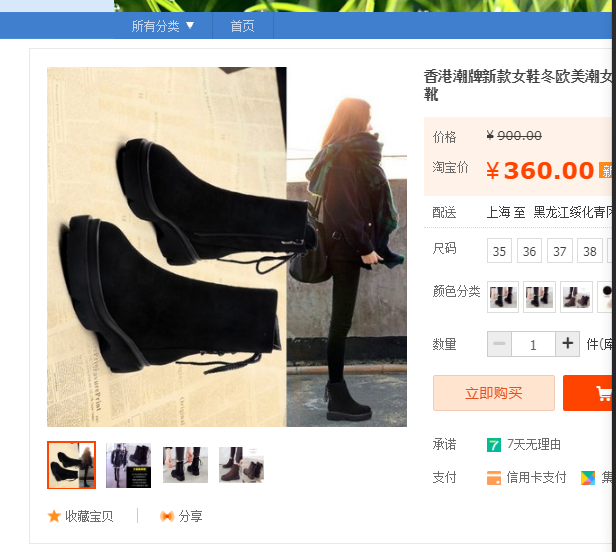Share this product via 分享
Screen dimensions: 616x552
click(x=181, y=516)
